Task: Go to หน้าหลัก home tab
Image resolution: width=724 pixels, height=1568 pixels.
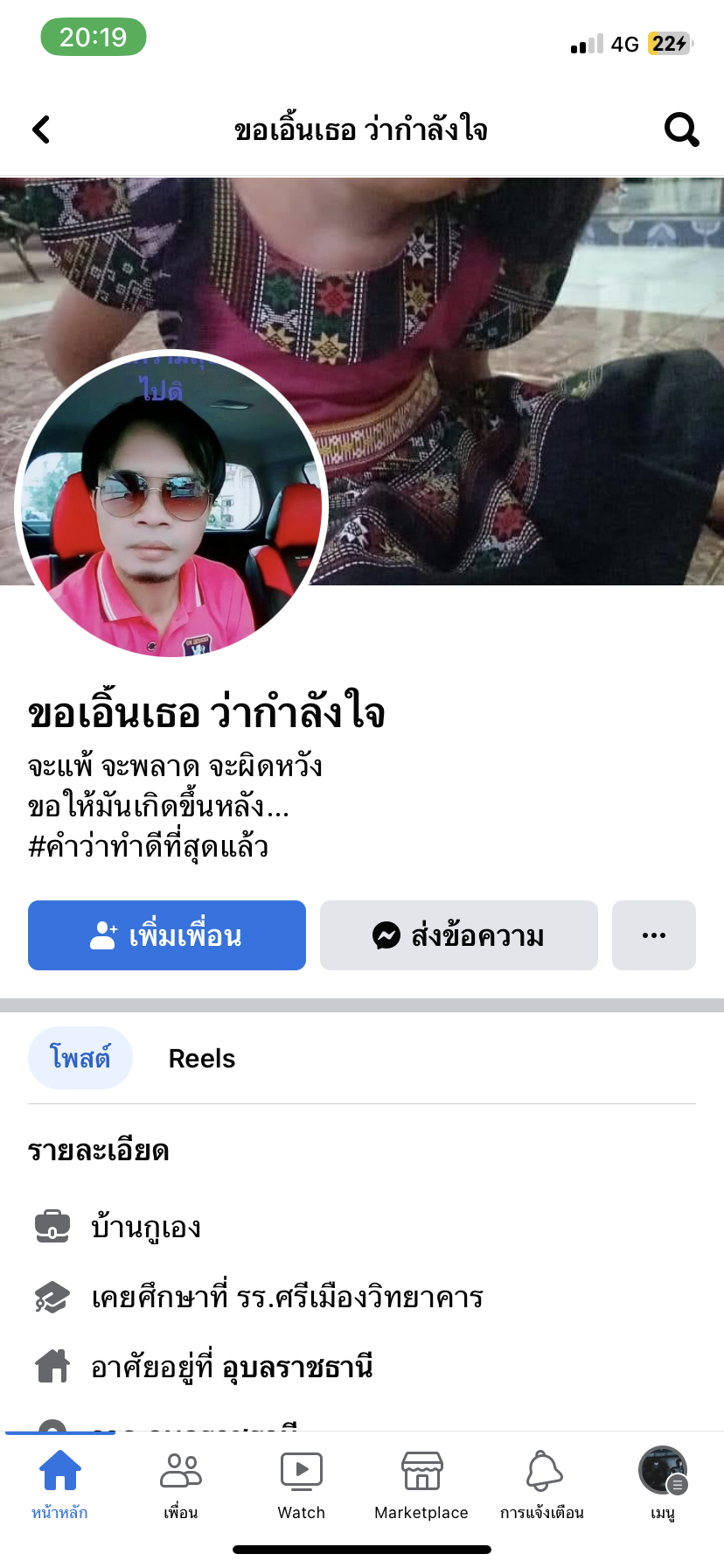Action: coord(59,1482)
